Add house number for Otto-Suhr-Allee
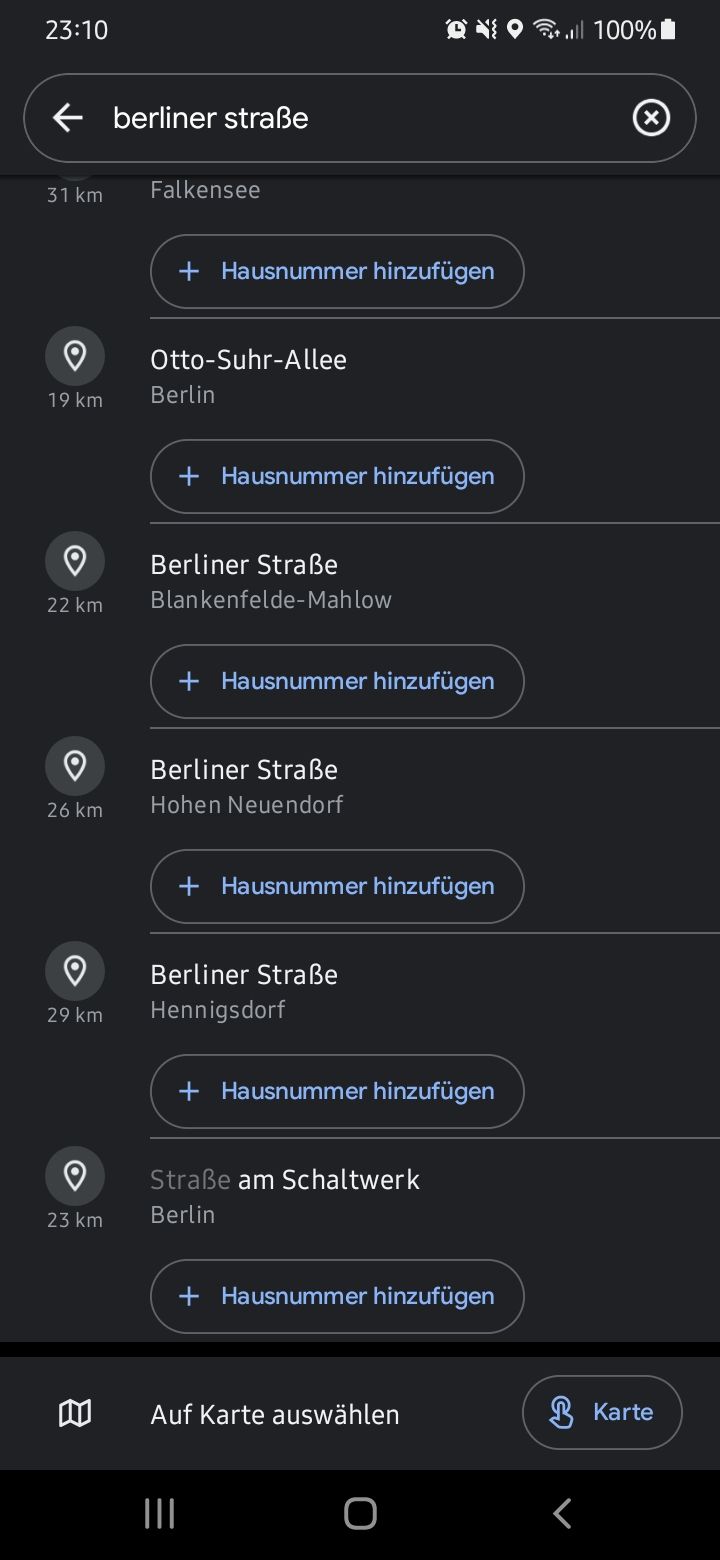Viewport: 720px width, 1560px height. pyautogui.click(x=337, y=476)
